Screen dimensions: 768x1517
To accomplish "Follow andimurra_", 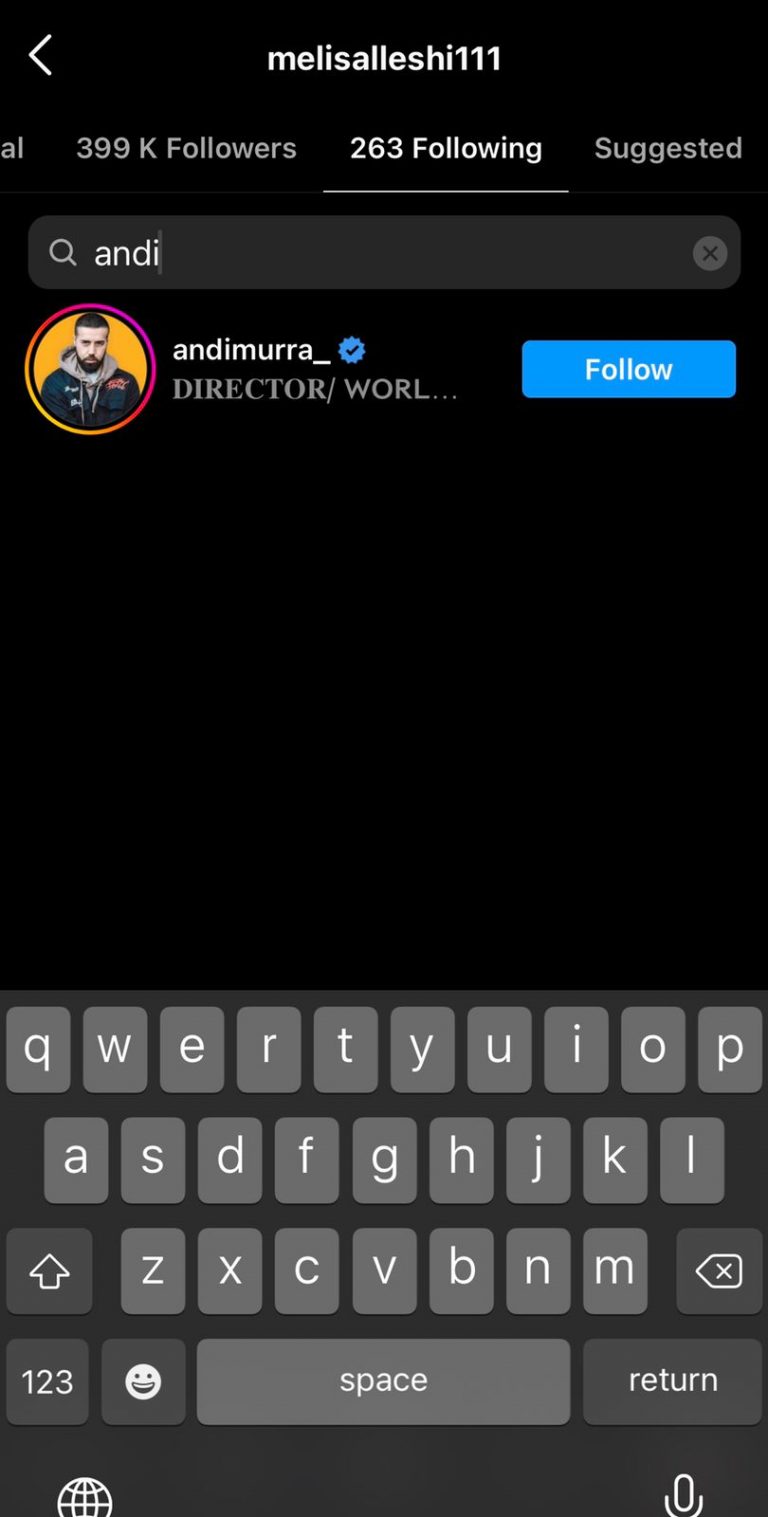I will point(628,369).
